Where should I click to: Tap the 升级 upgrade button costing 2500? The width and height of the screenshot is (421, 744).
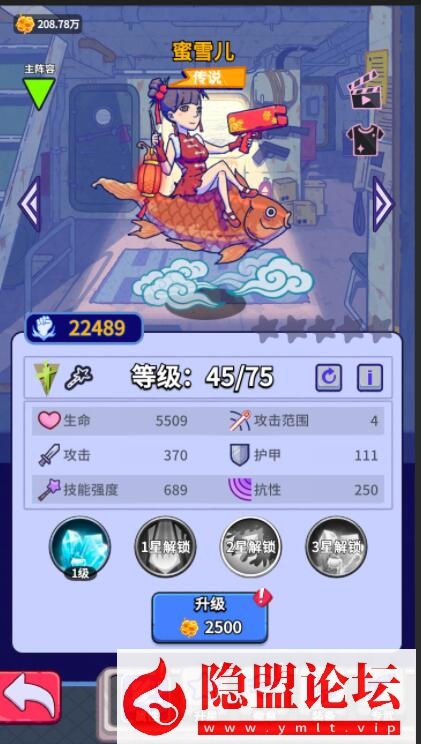(x=210, y=617)
